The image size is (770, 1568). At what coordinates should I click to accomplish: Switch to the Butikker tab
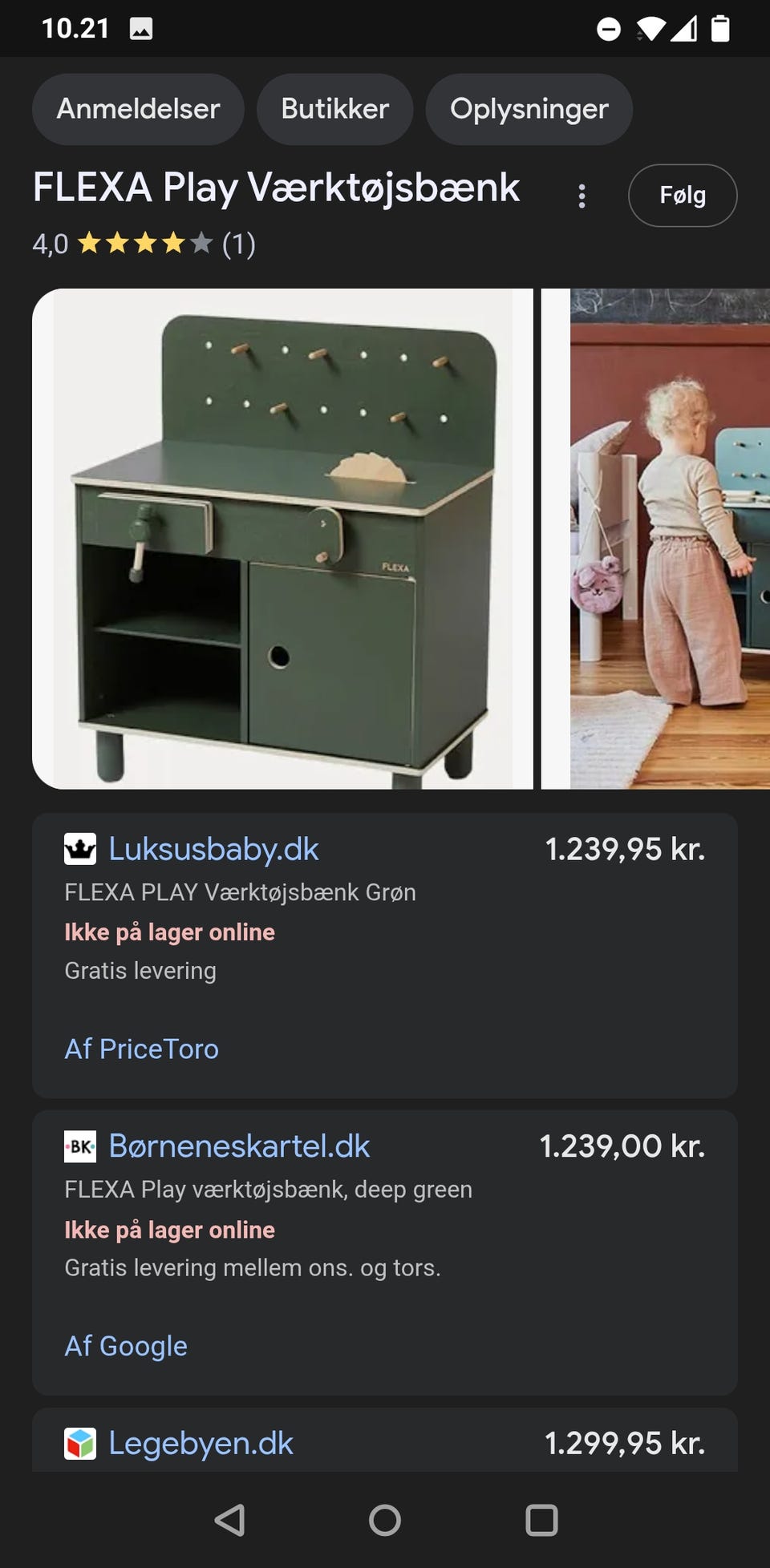334,109
